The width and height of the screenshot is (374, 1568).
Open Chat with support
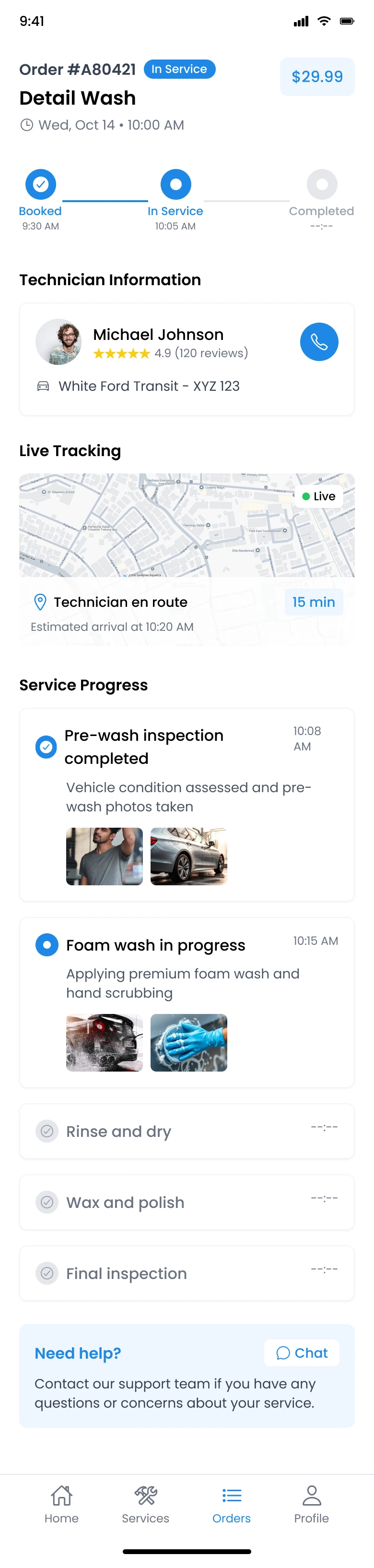pos(302,1352)
